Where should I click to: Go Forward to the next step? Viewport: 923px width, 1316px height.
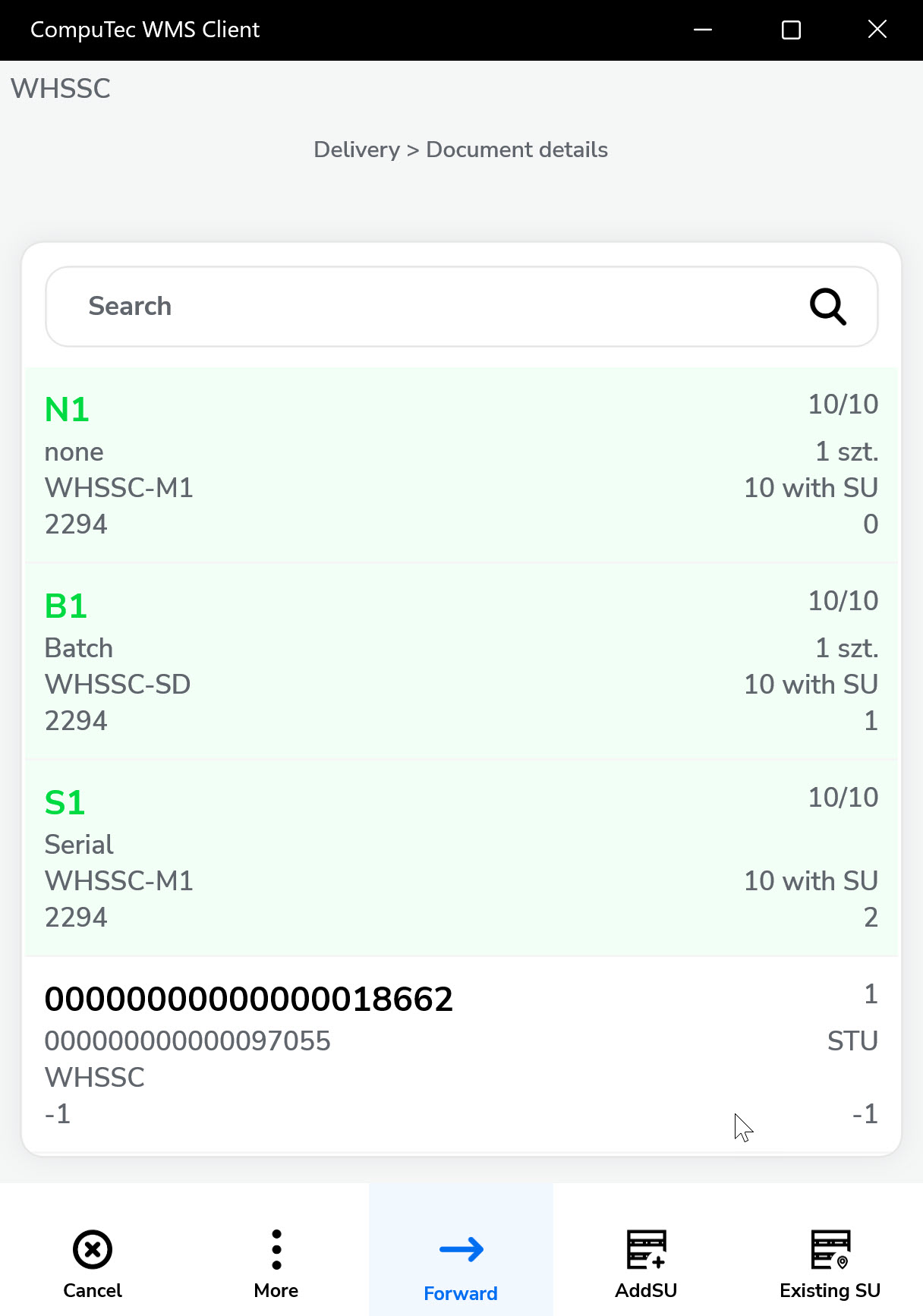pos(461,1263)
